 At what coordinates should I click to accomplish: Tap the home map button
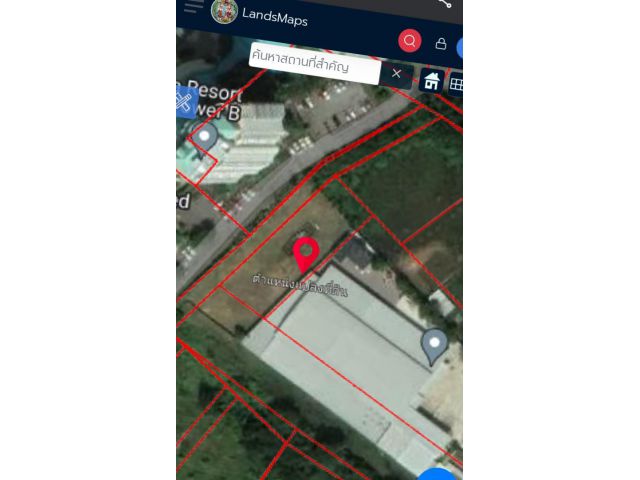pos(431,81)
